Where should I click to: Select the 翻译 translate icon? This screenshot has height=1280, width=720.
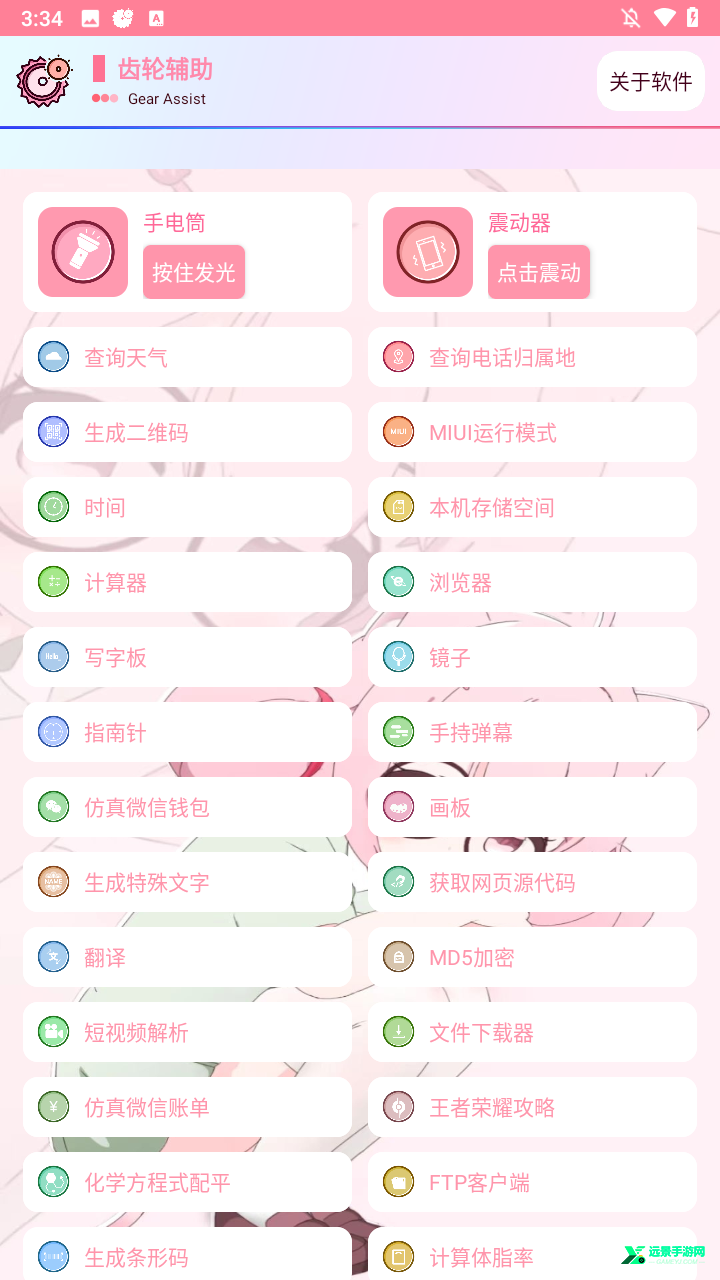click(53, 956)
